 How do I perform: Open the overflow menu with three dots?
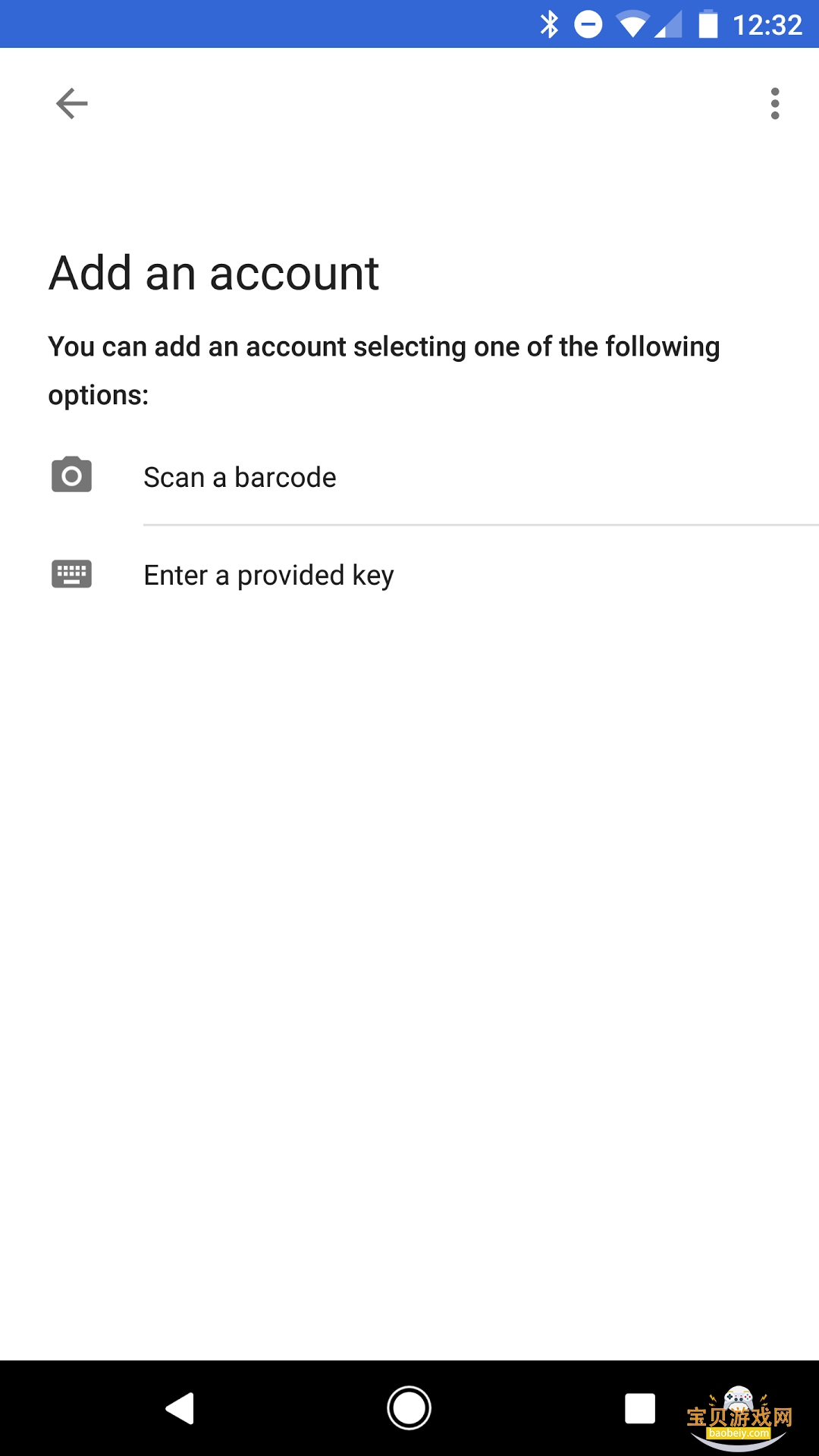[x=774, y=104]
